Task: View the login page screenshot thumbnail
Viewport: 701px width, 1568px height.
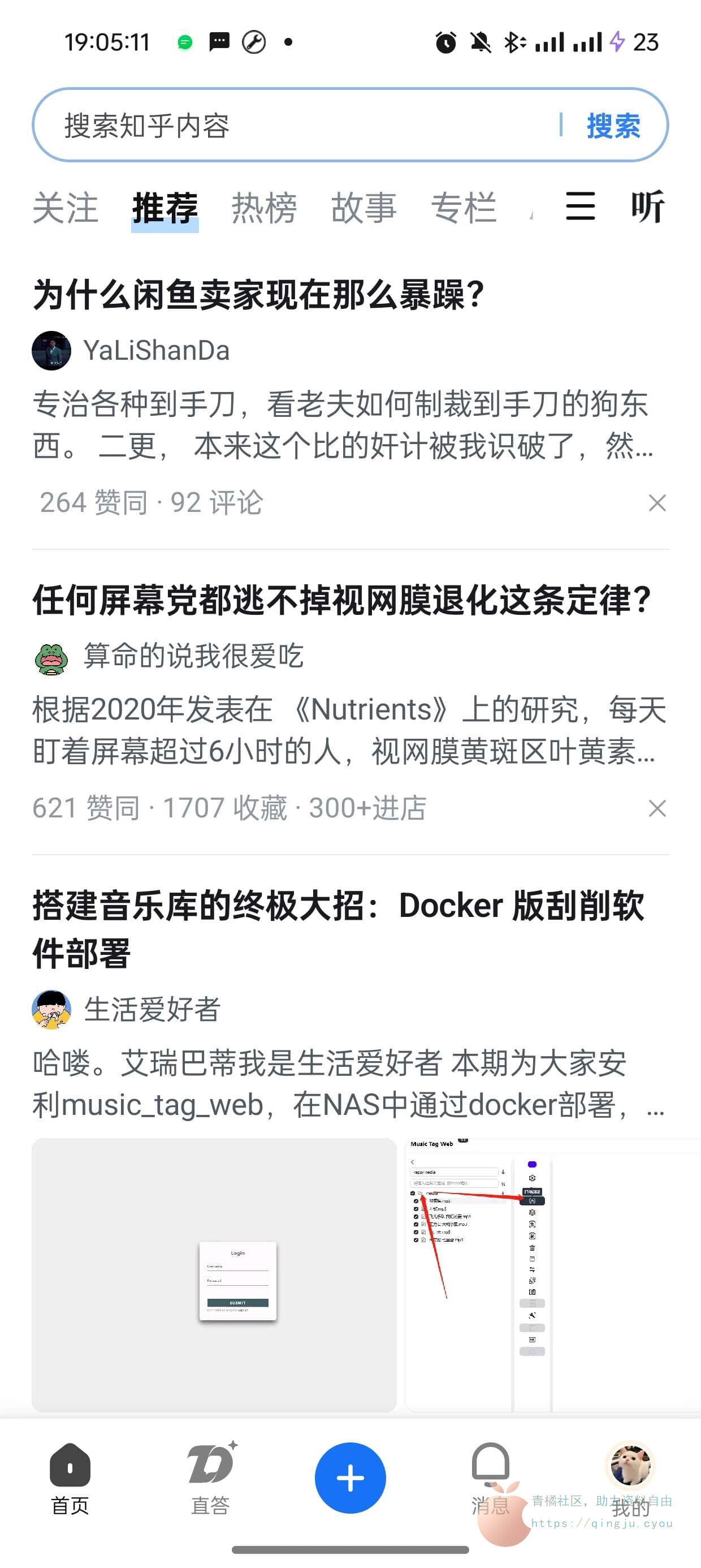Action: [x=214, y=1274]
